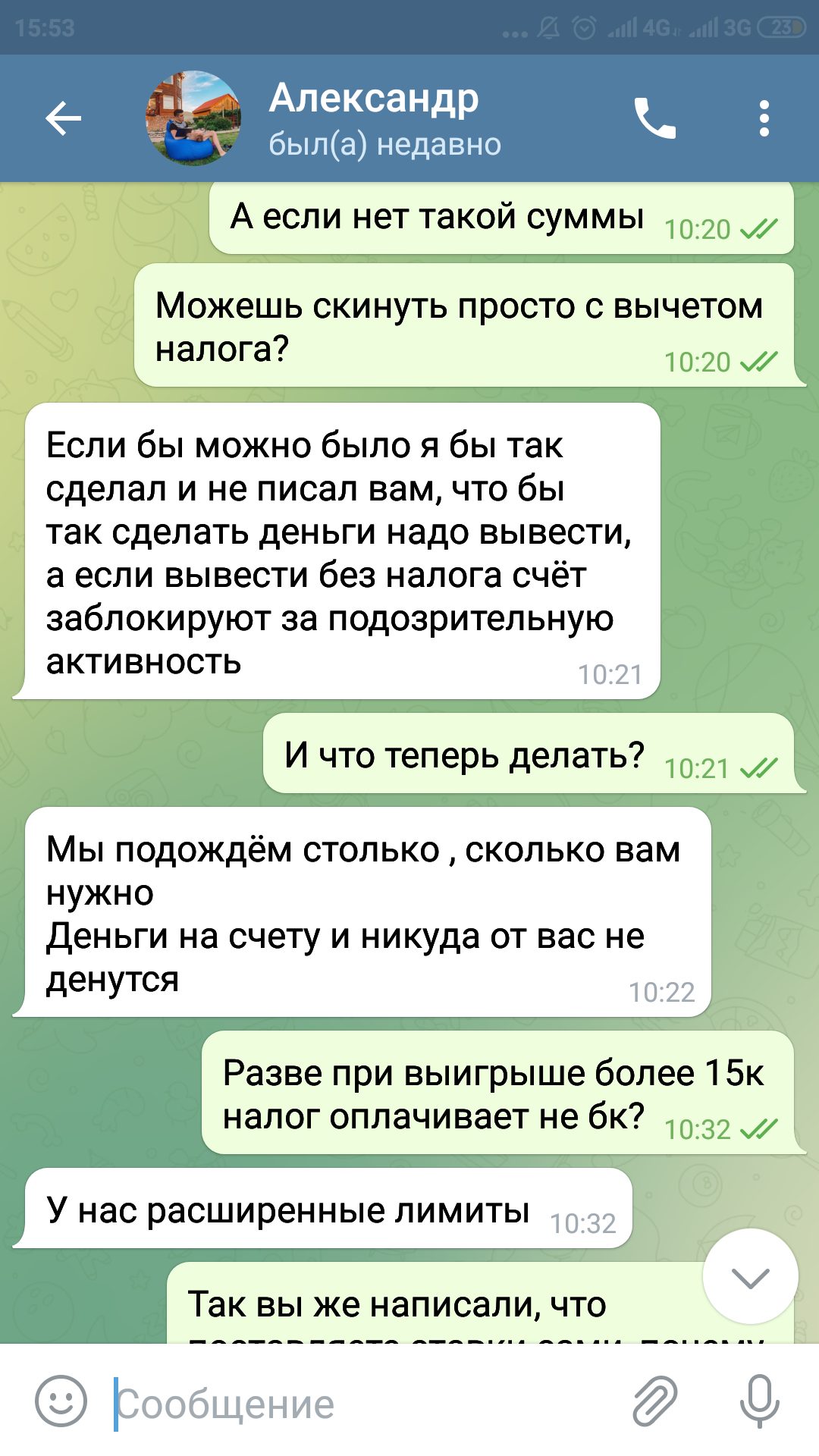Screen dimensions: 819x1456
Task: Jump to the latest messages
Action: 750,1277
